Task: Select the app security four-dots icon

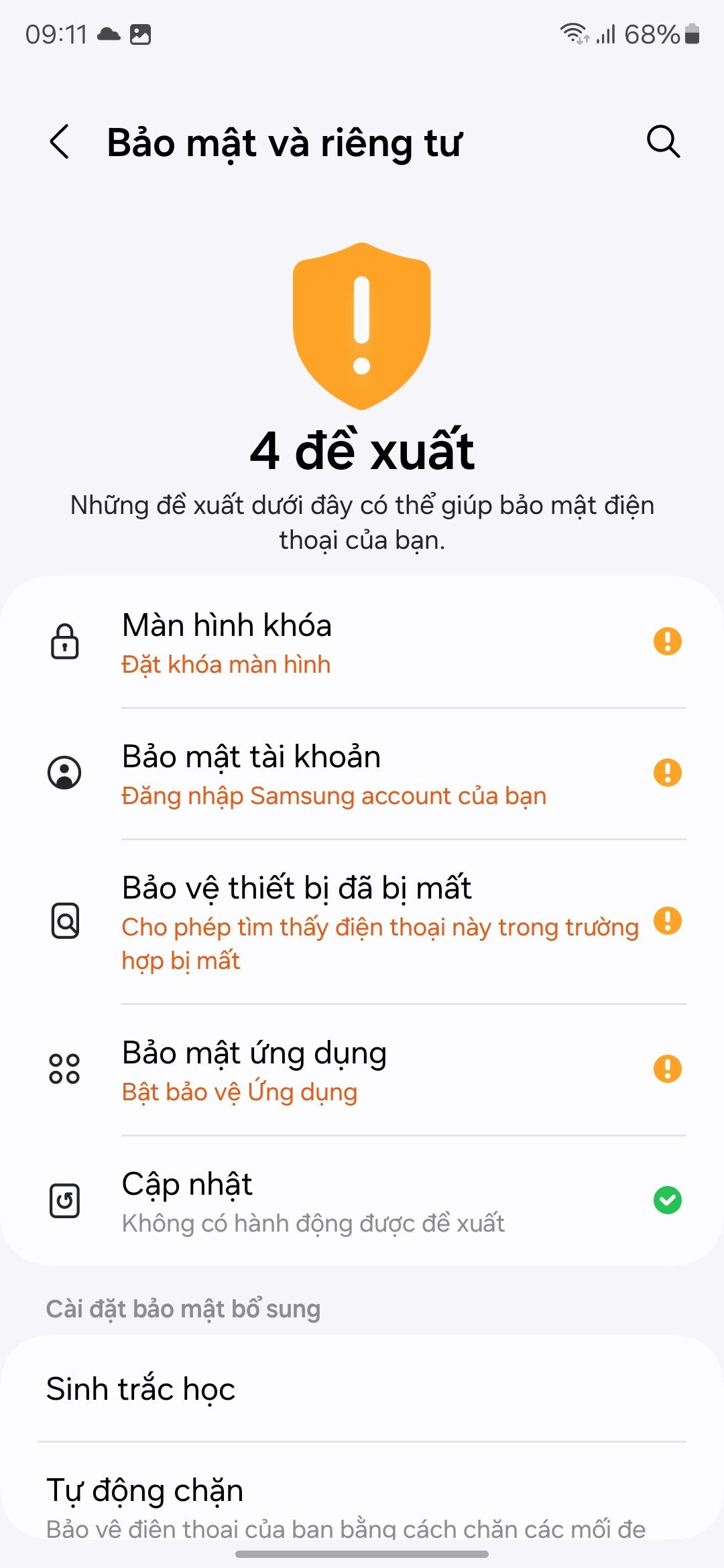Action: coord(64,1070)
